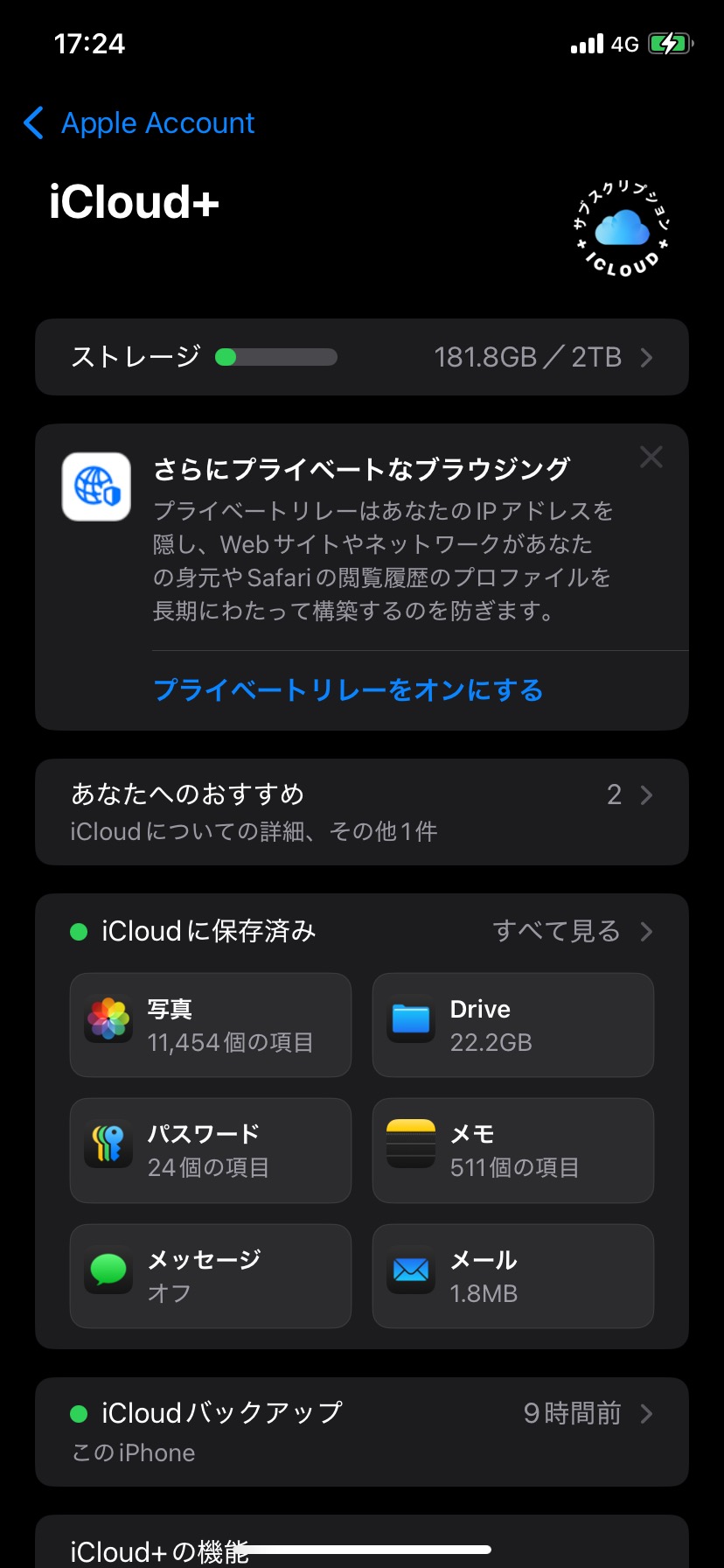
Task: Open the Drive card
Action: click(x=512, y=1025)
